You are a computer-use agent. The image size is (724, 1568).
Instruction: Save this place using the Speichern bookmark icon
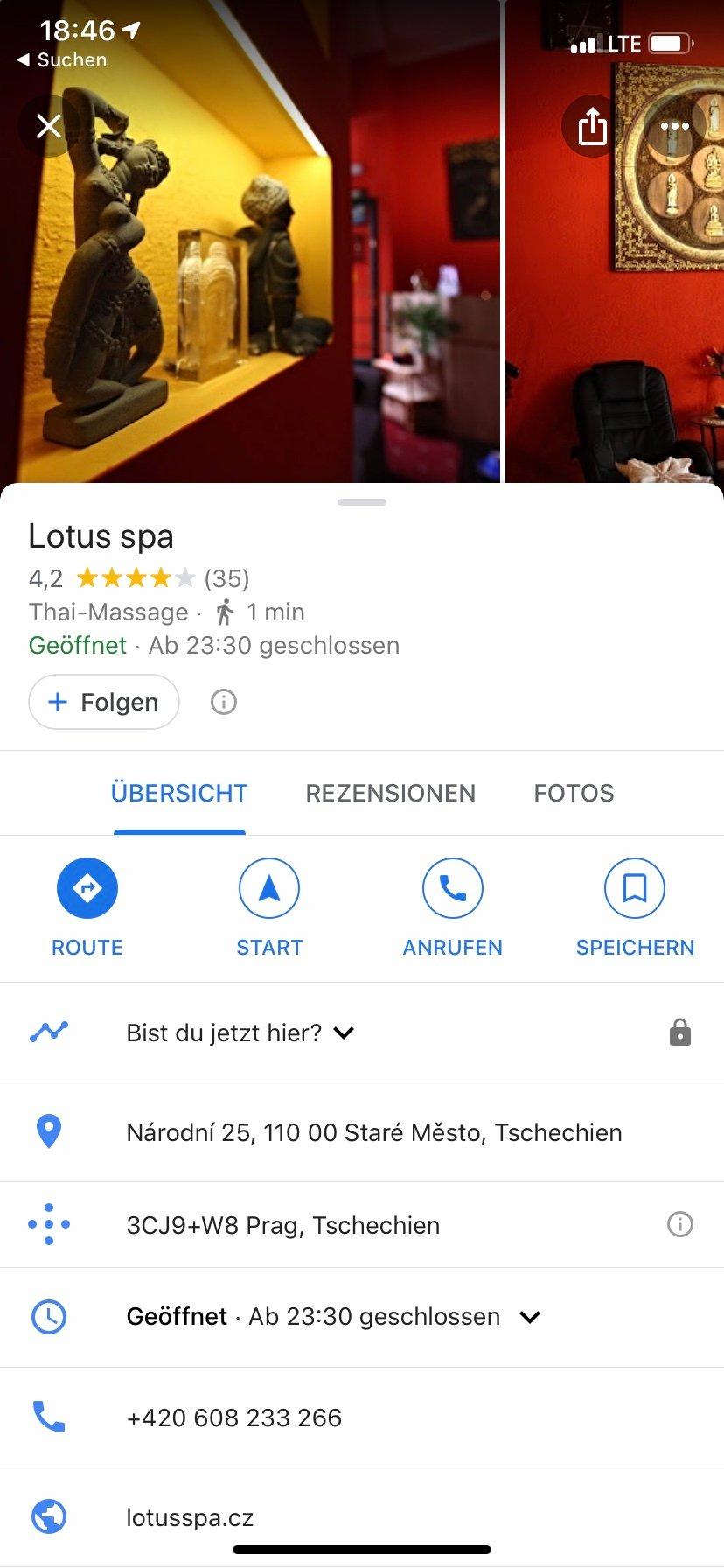635,887
